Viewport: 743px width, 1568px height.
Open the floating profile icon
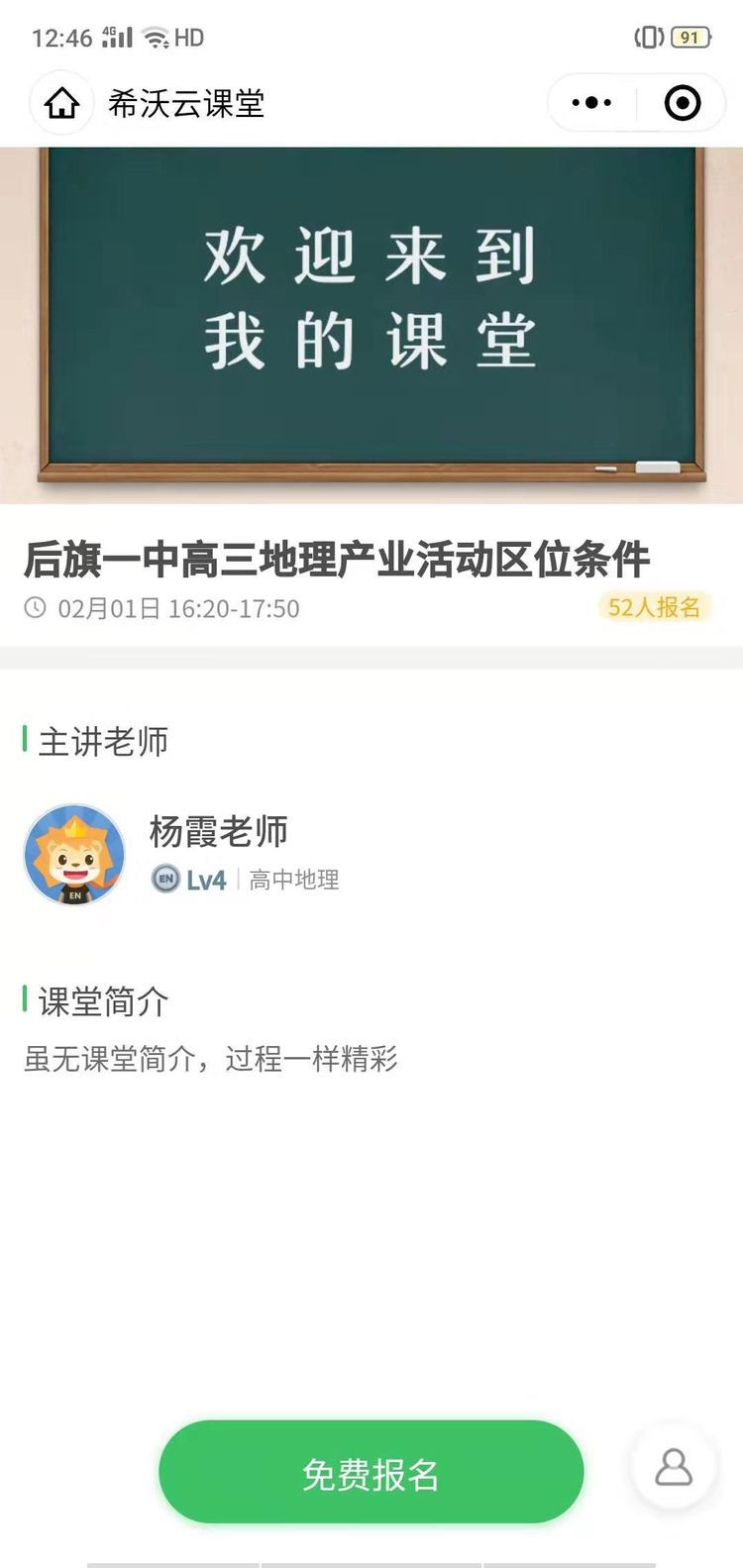tap(674, 1466)
